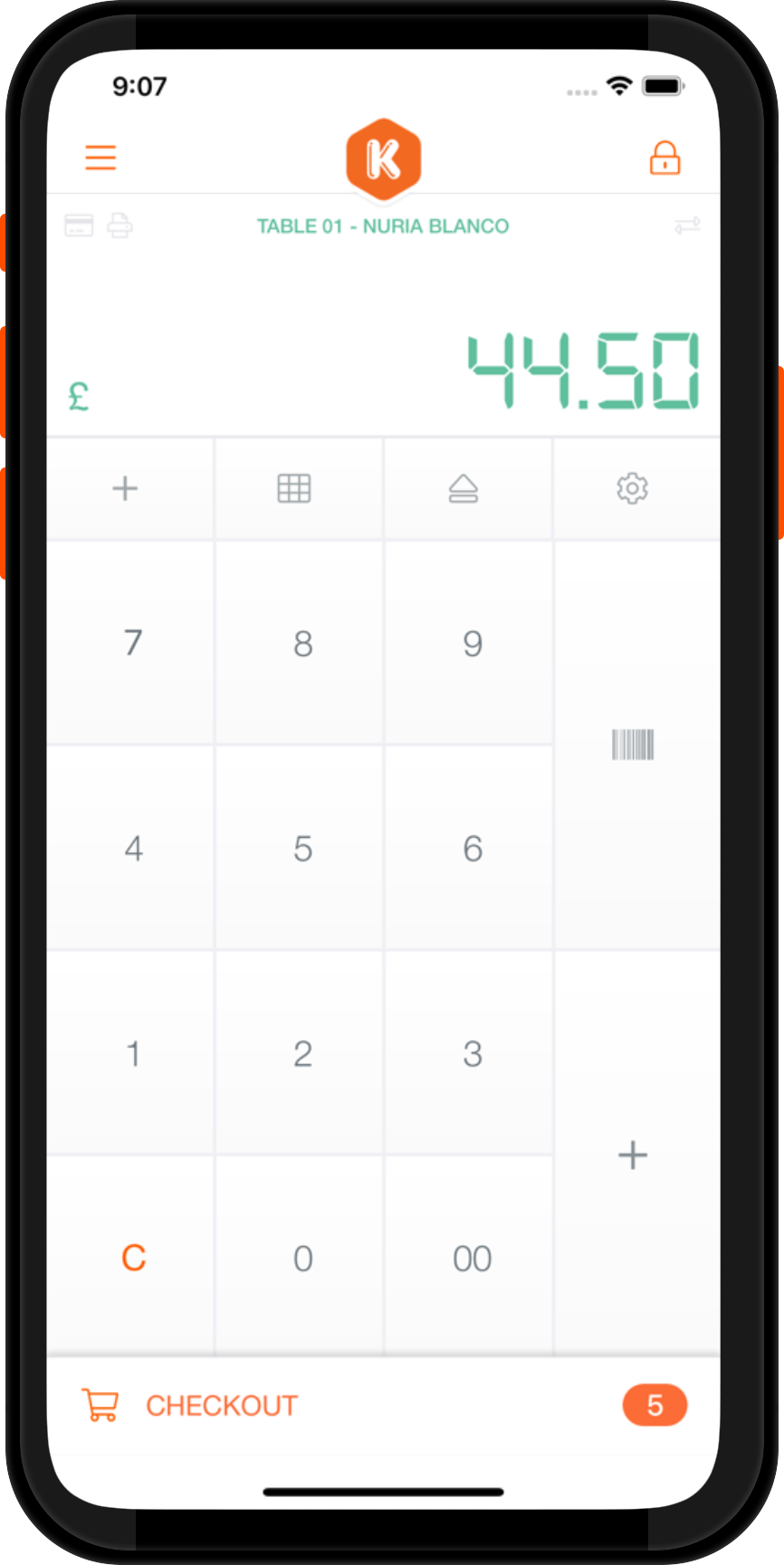Tap the transfer arrows icon

687,225
